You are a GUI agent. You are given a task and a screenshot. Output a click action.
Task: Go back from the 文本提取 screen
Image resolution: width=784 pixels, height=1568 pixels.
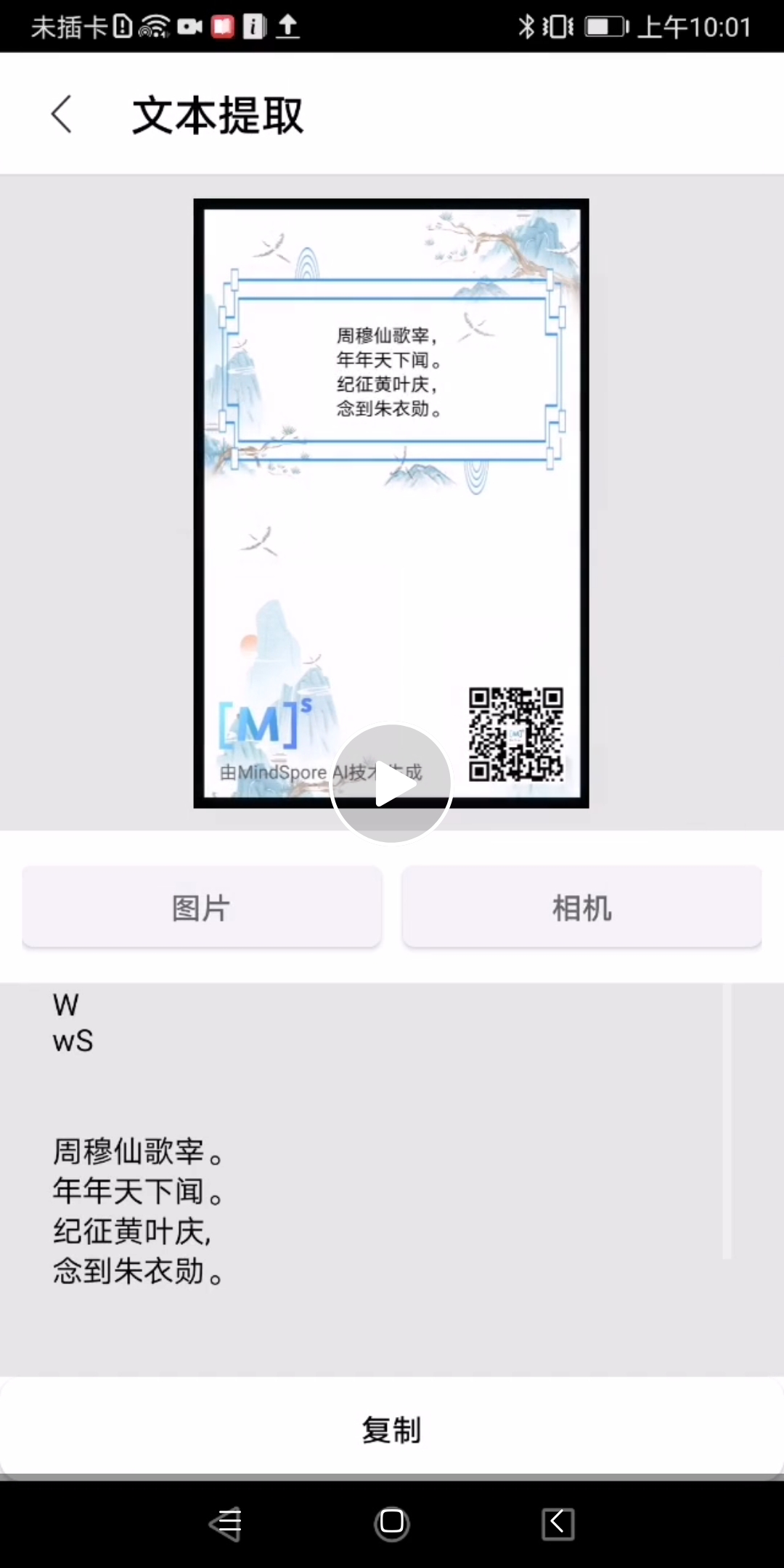pyautogui.click(x=62, y=115)
